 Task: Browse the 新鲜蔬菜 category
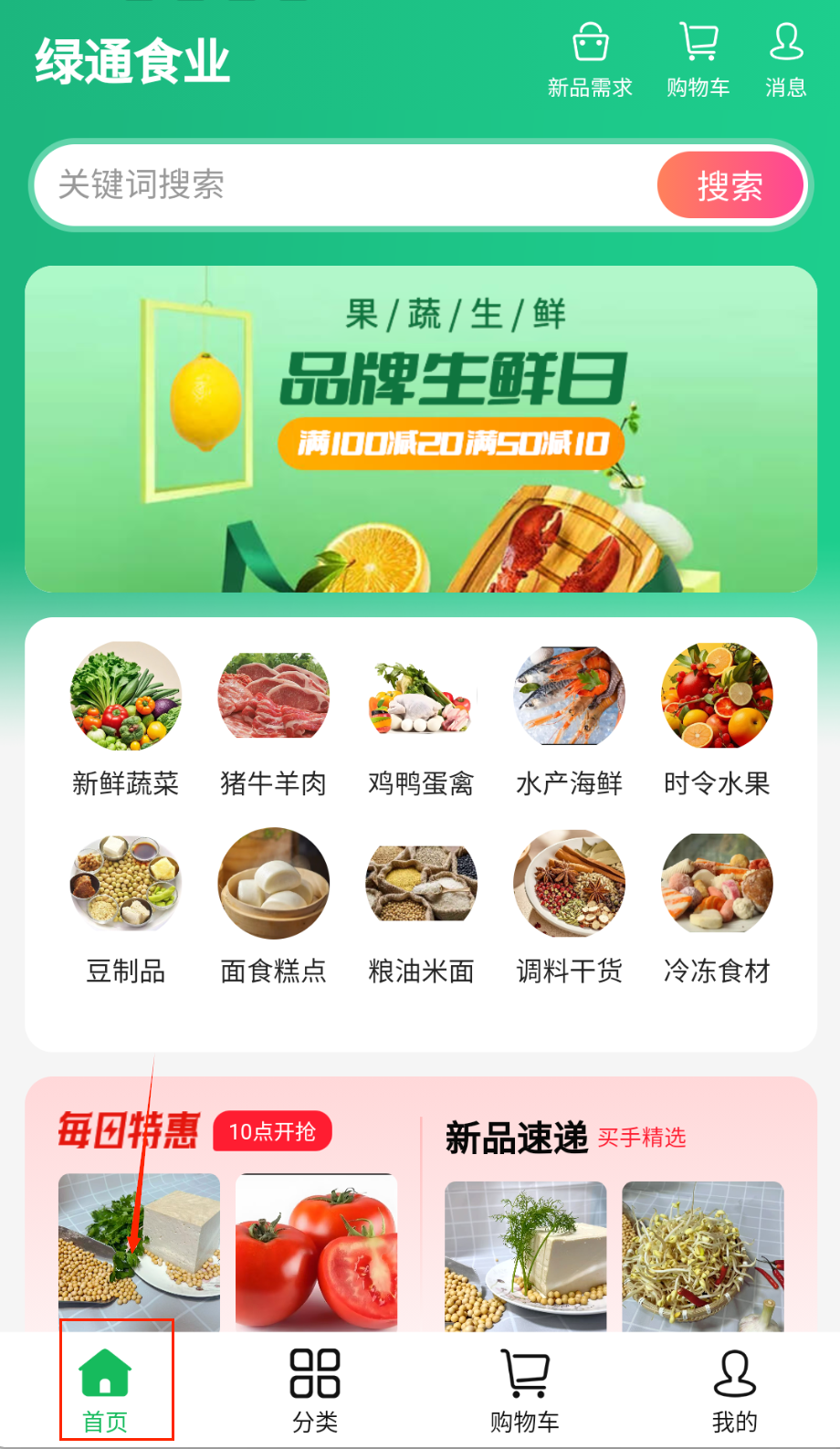pyautogui.click(x=126, y=719)
